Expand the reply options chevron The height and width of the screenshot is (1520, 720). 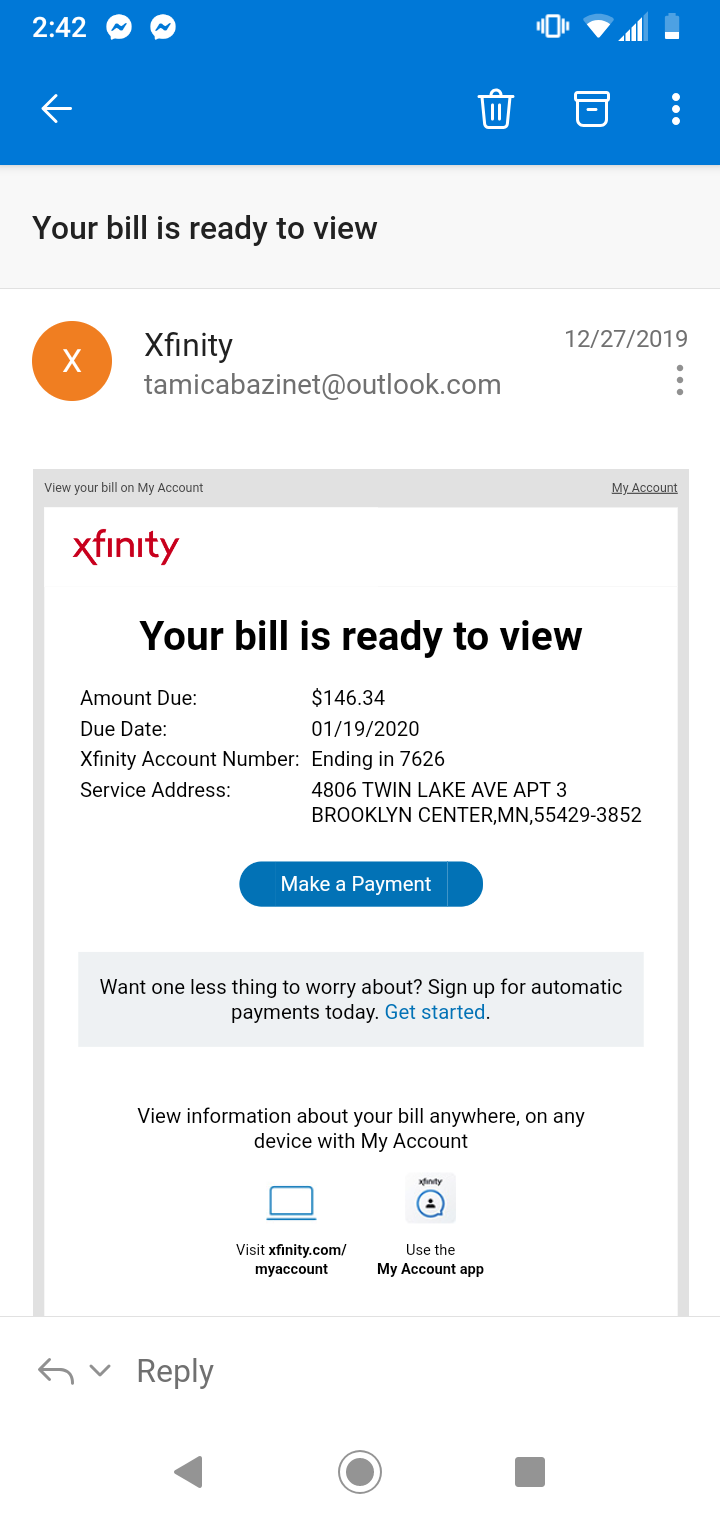click(100, 1370)
